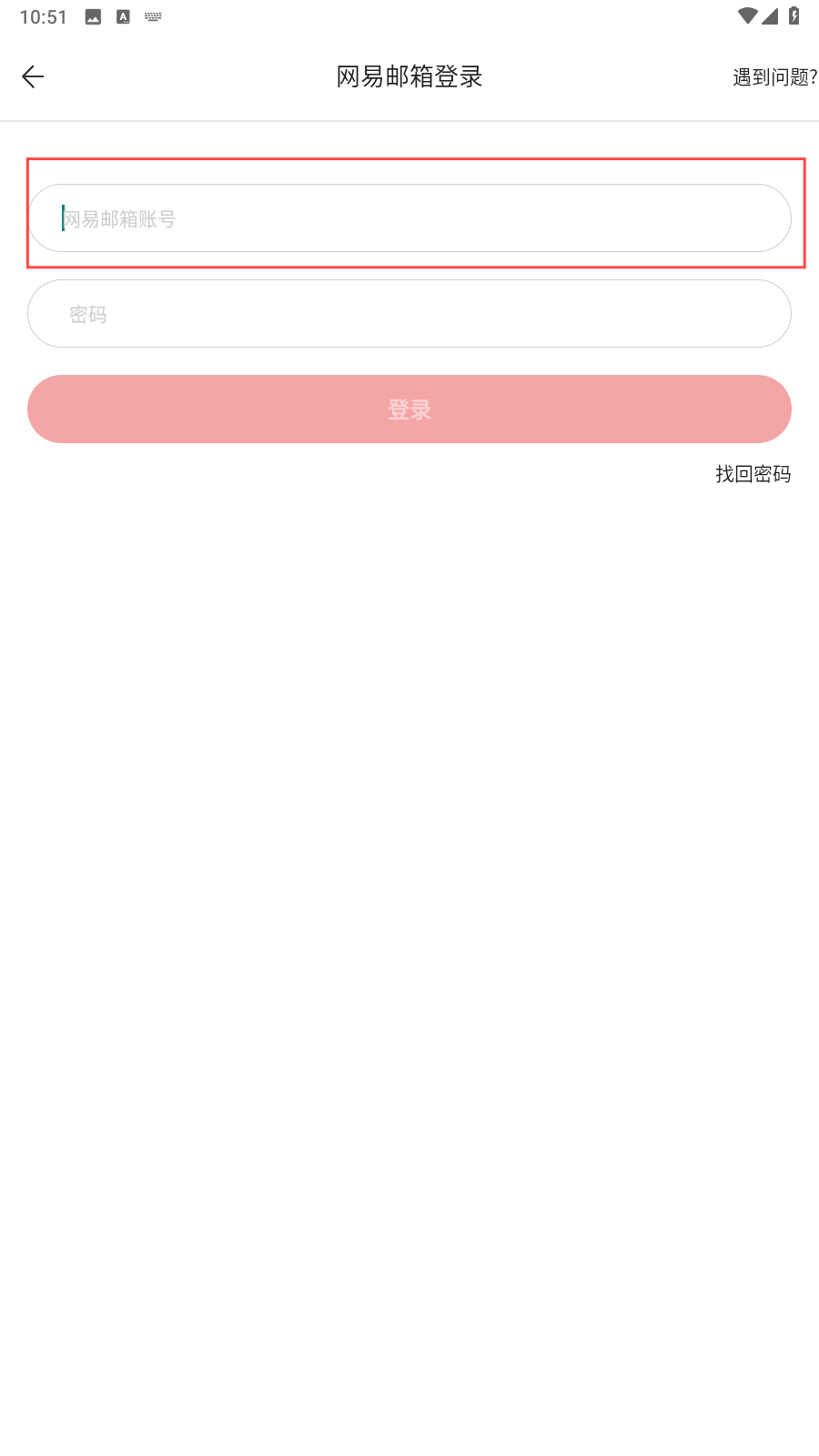819x1456 pixels.
Task: Go back using the arrow icon
Action: [33, 77]
